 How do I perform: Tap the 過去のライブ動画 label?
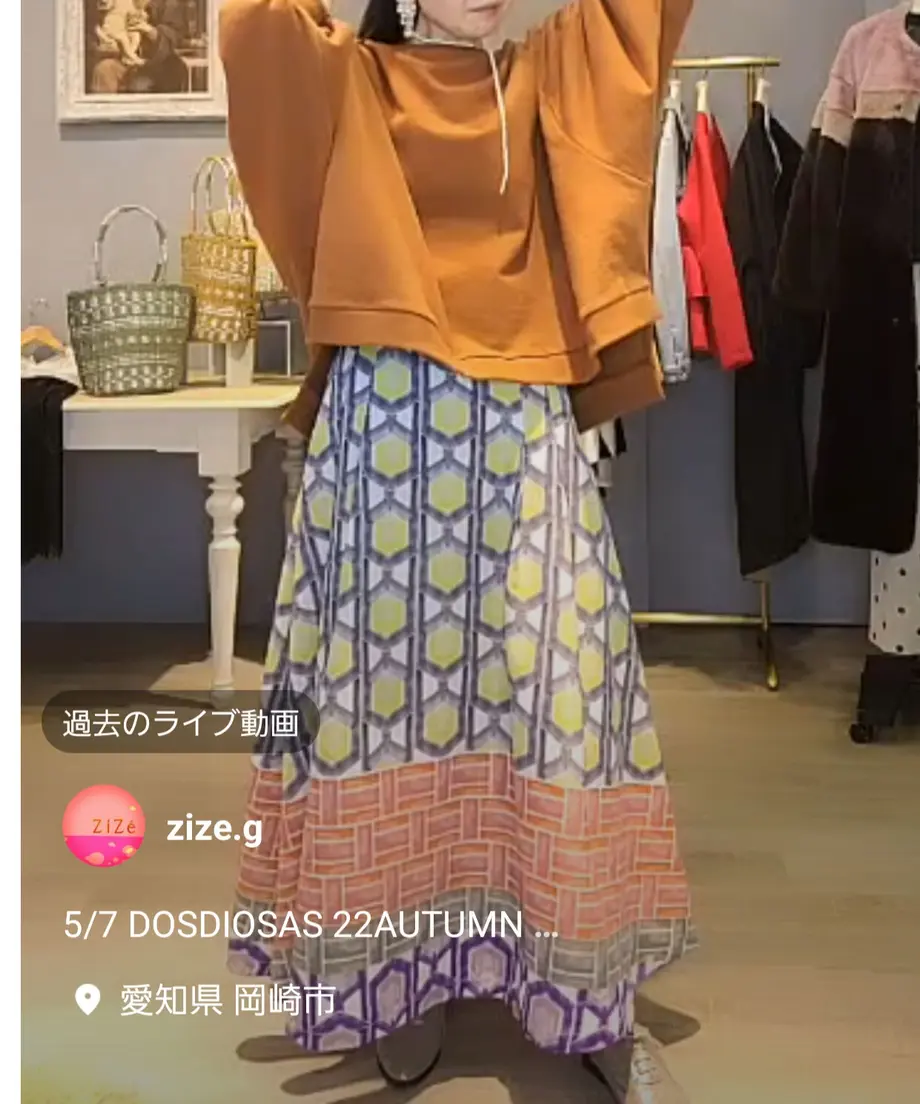[x=181, y=722]
